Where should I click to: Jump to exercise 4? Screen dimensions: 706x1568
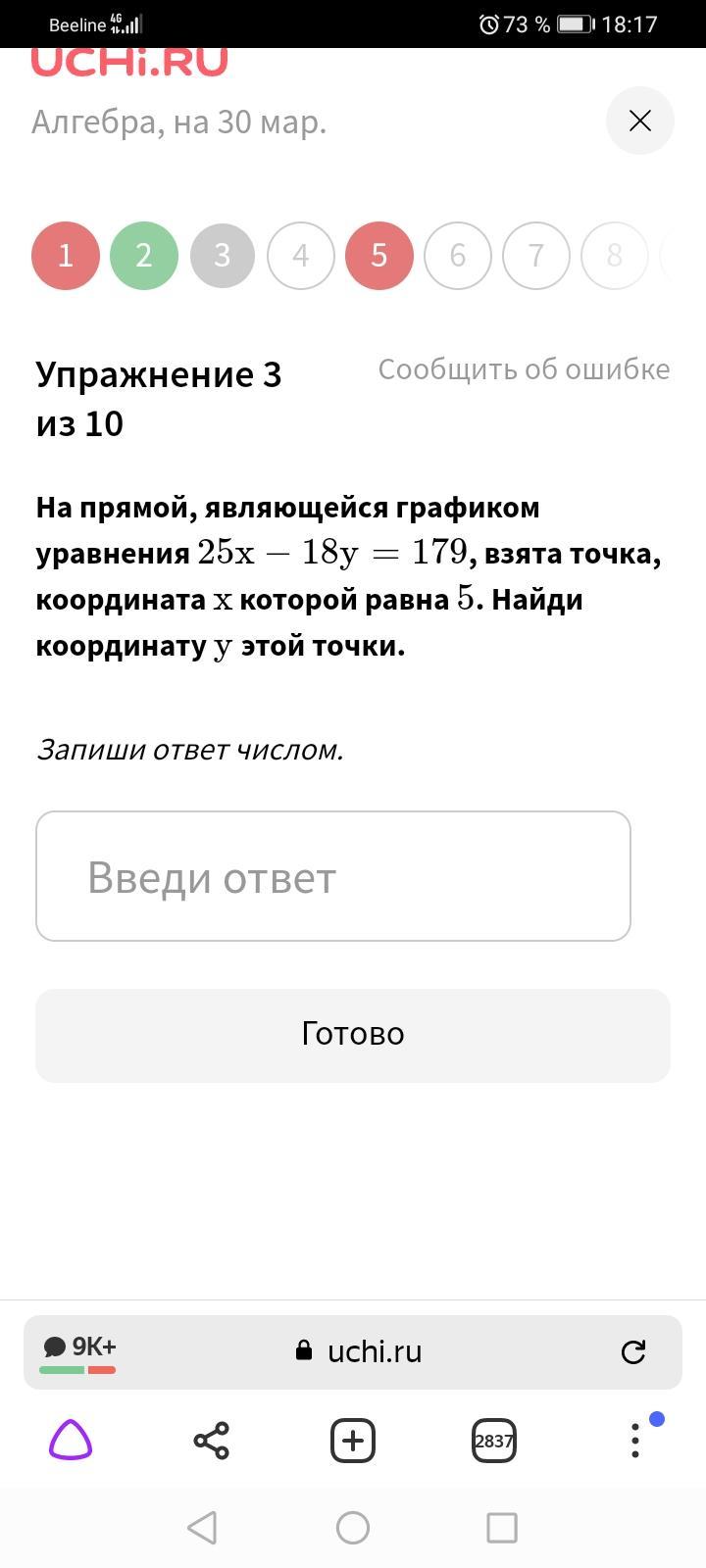point(301,256)
